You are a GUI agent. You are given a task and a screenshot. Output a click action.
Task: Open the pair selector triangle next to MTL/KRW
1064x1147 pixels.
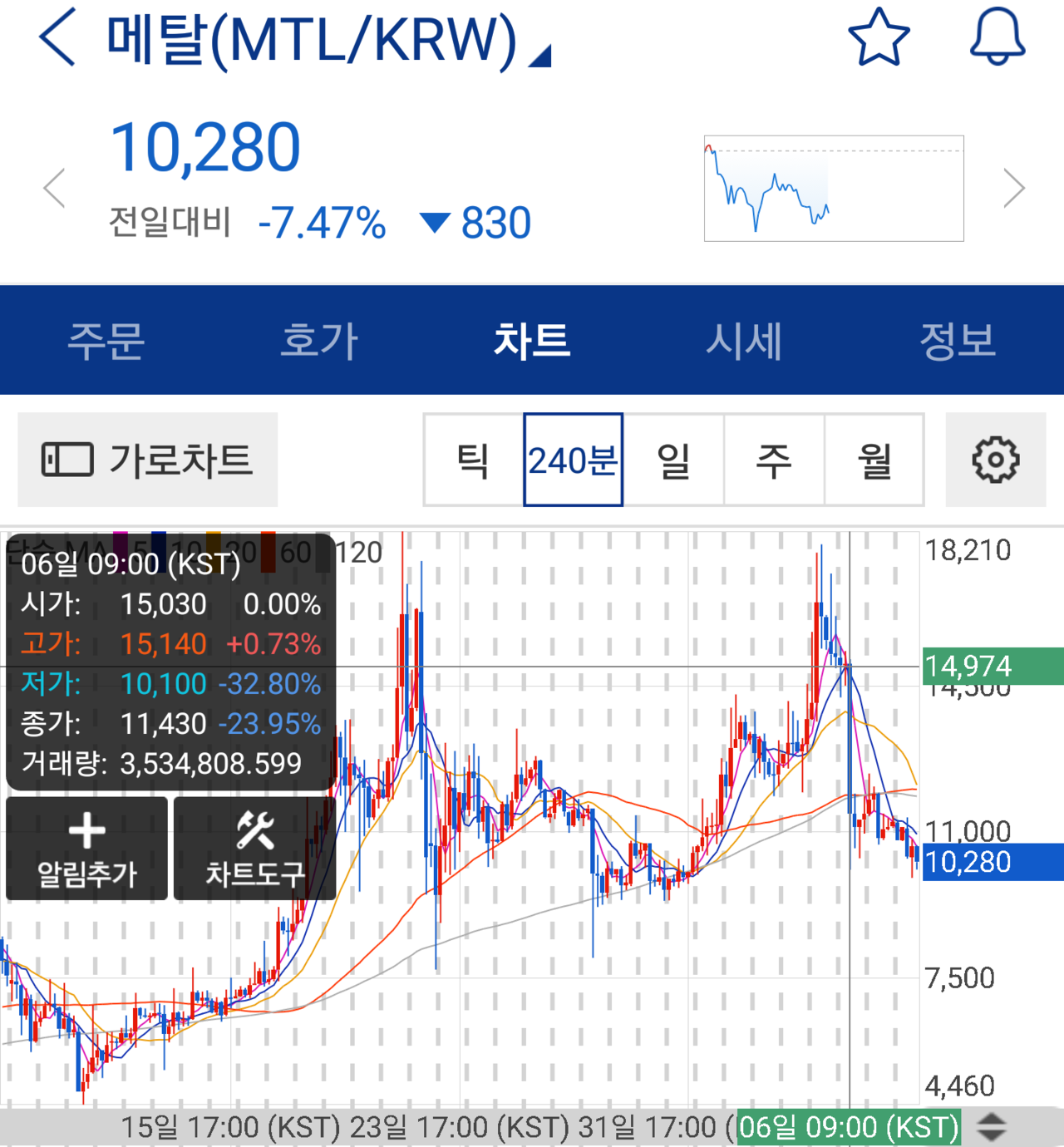click(x=539, y=56)
